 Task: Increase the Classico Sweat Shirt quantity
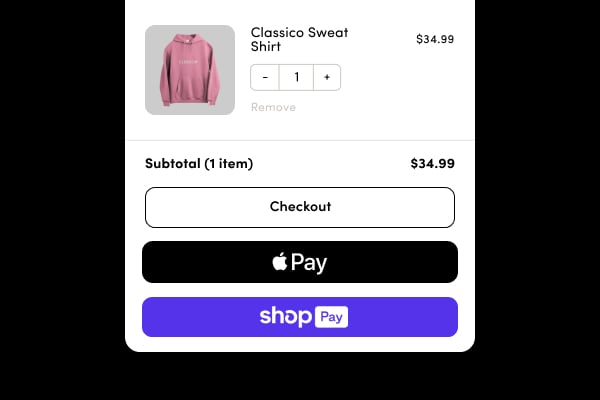coord(327,77)
